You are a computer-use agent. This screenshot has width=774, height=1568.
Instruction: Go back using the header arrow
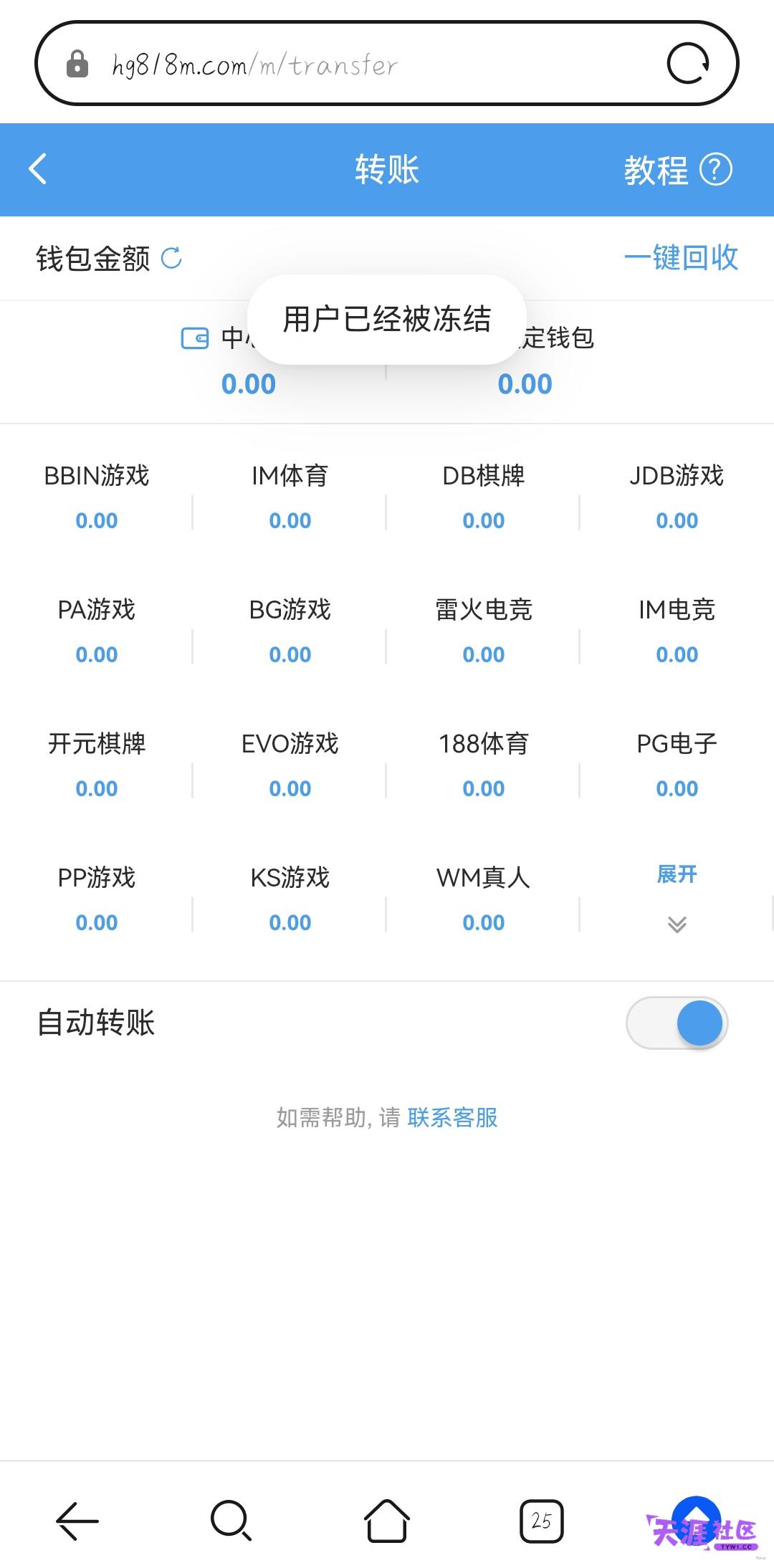(x=38, y=170)
